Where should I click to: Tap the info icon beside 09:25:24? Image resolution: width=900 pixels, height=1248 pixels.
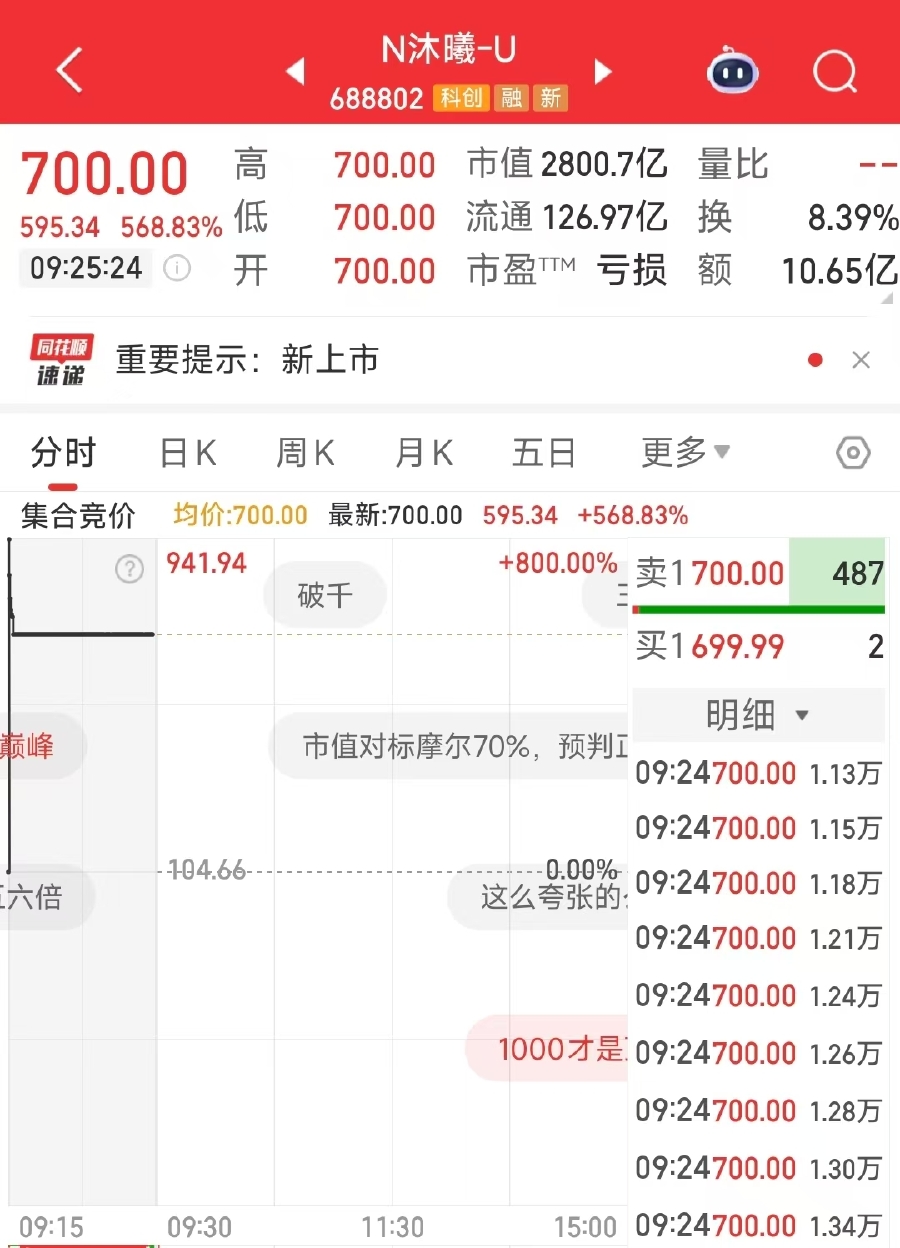point(177,269)
